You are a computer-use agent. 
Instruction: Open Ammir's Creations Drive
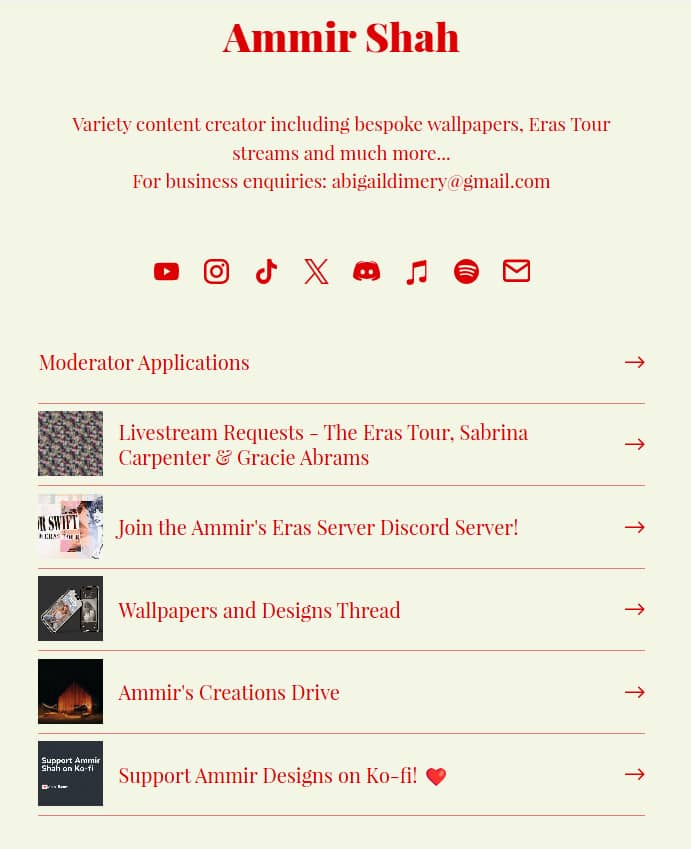(341, 692)
